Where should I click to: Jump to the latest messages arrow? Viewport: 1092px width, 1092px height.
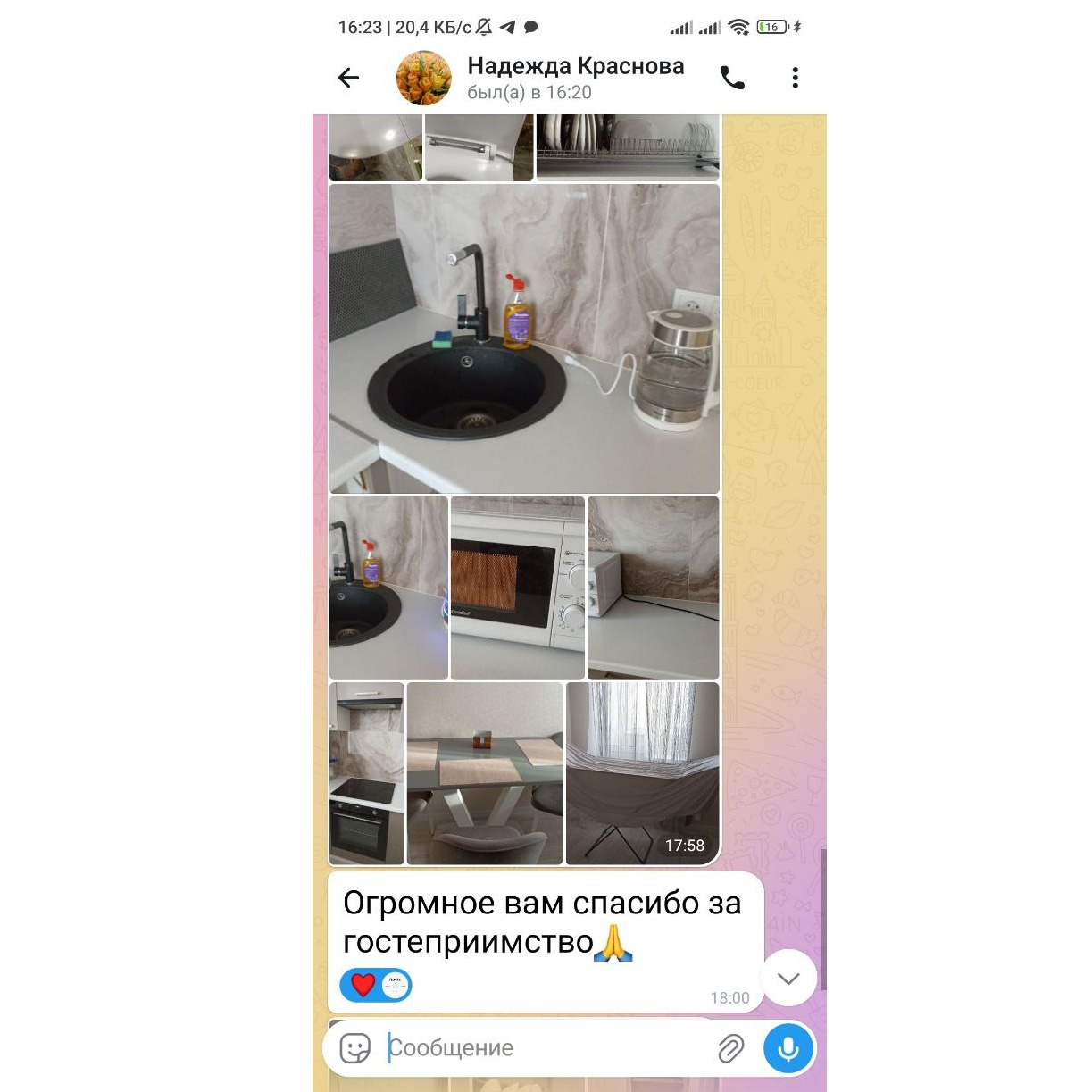tap(788, 979)
